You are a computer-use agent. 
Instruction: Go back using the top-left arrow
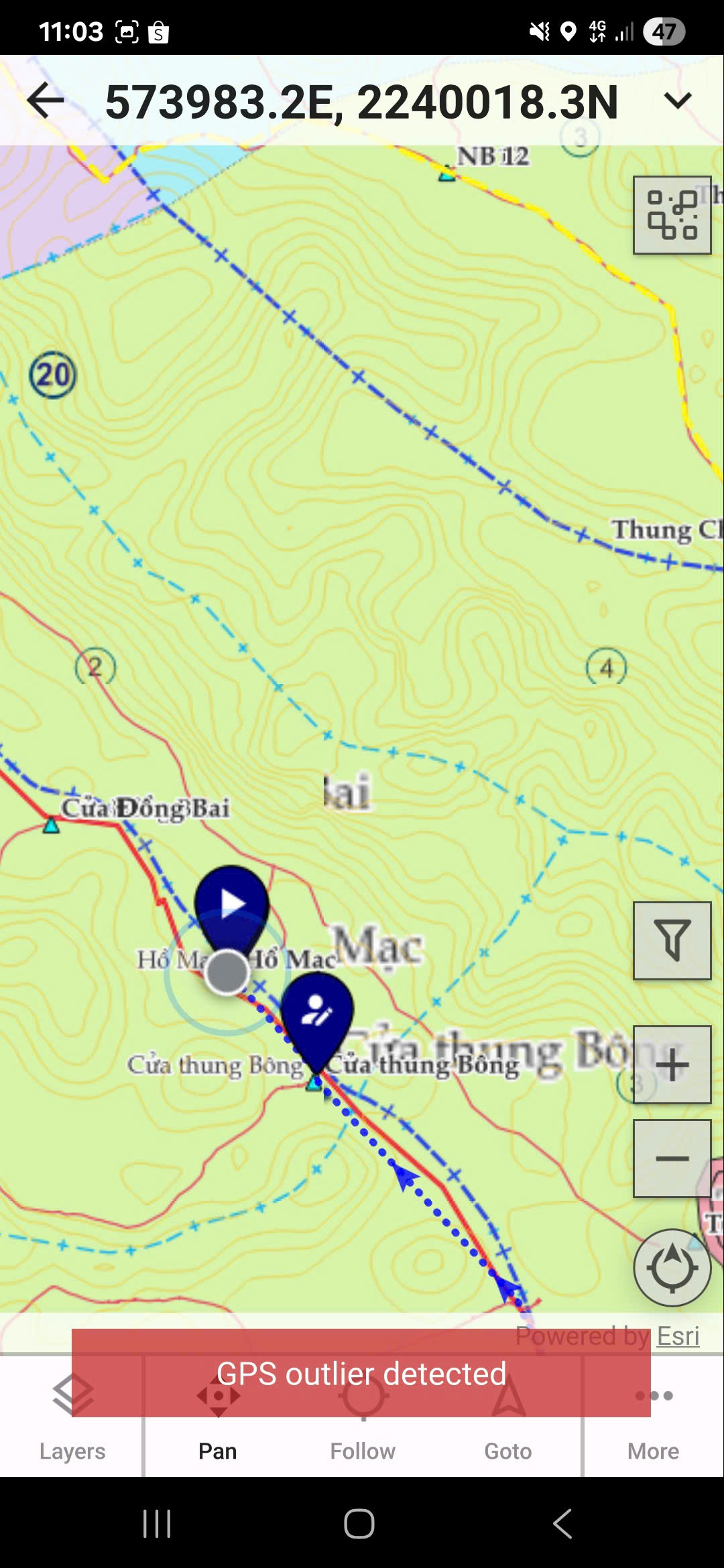click(x=46, y=101)
